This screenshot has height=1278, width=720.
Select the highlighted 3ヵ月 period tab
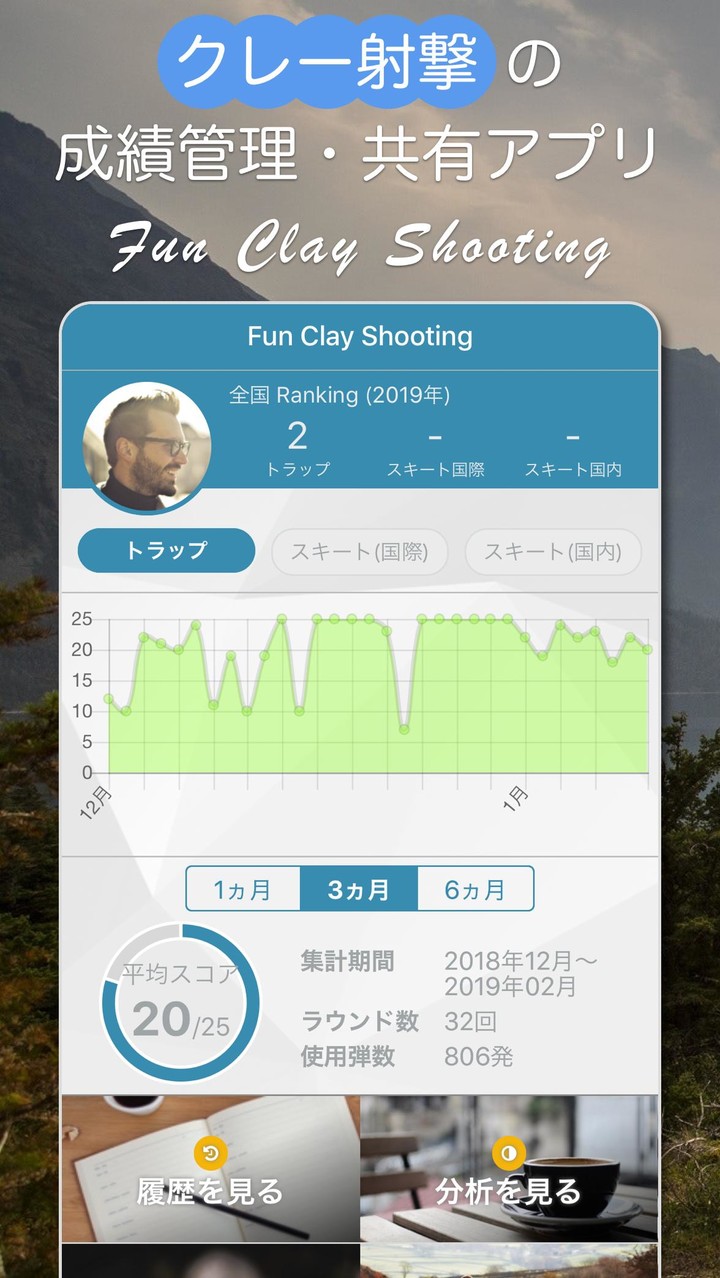coord(360,888)
